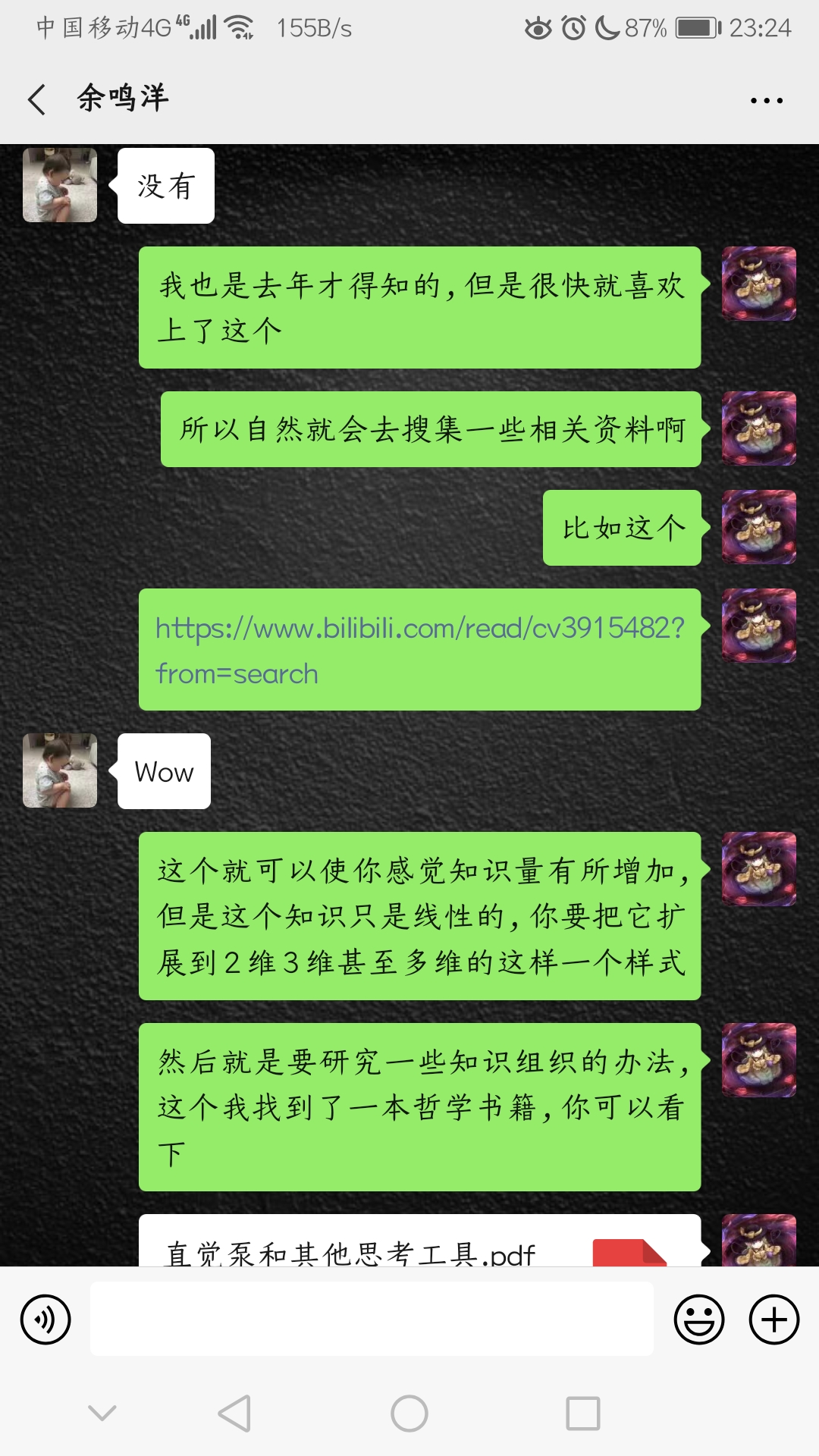Tap the system home button
This screenshot has width=819, height=1456.
[409, 1414]
